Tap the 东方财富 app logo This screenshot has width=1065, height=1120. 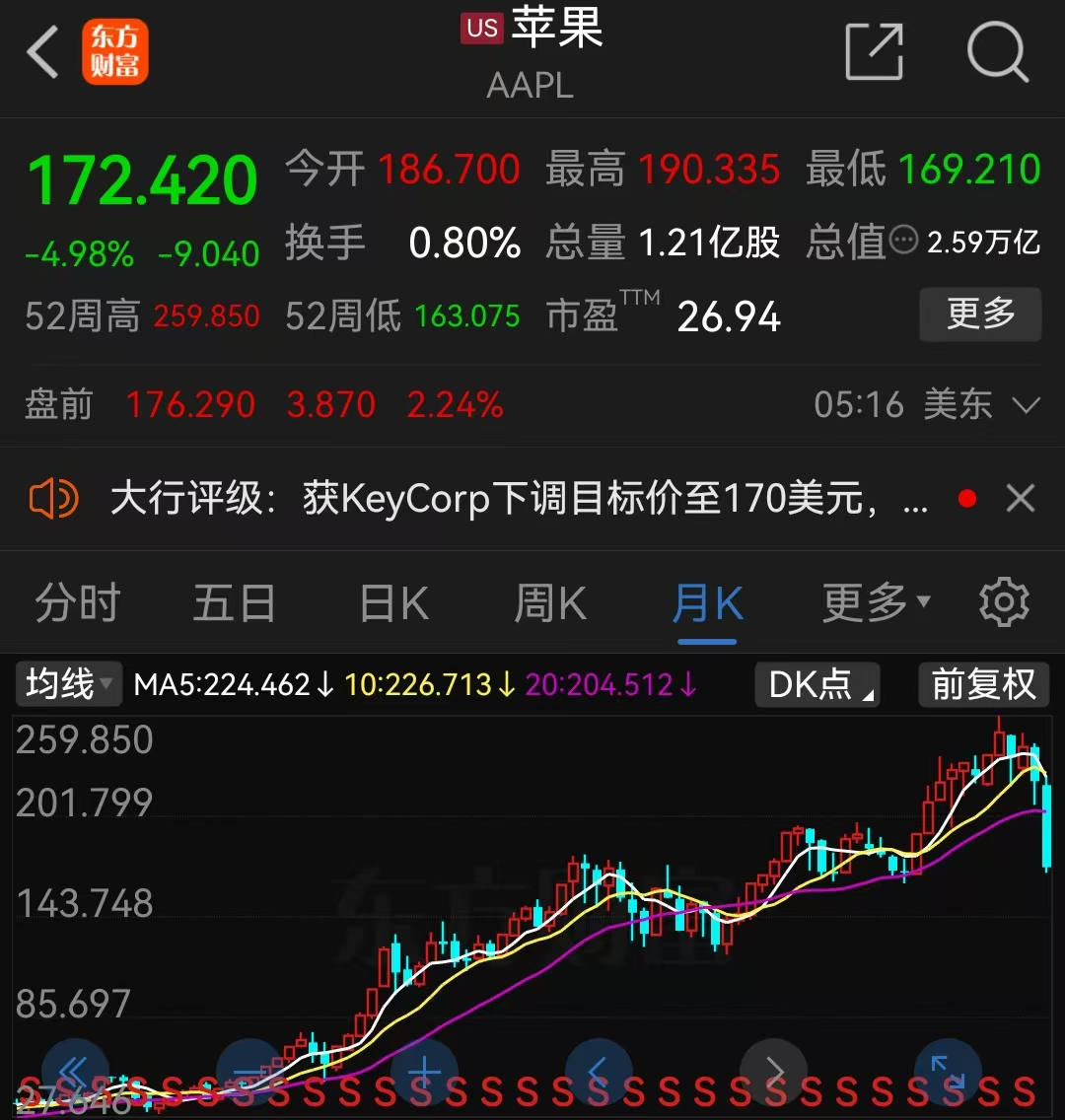click(115, 51)
